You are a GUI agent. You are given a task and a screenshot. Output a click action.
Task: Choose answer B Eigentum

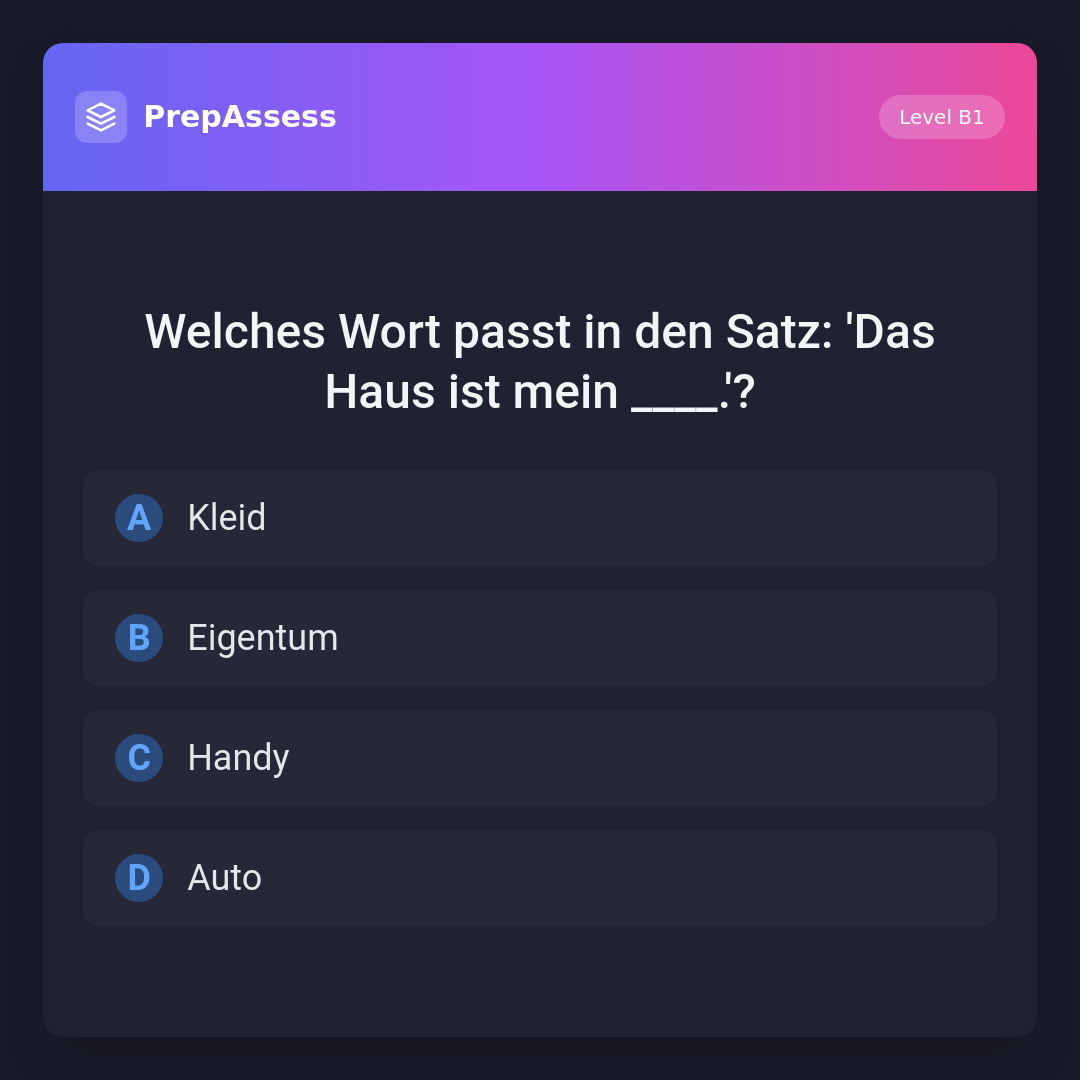click(x=540, y=638)
